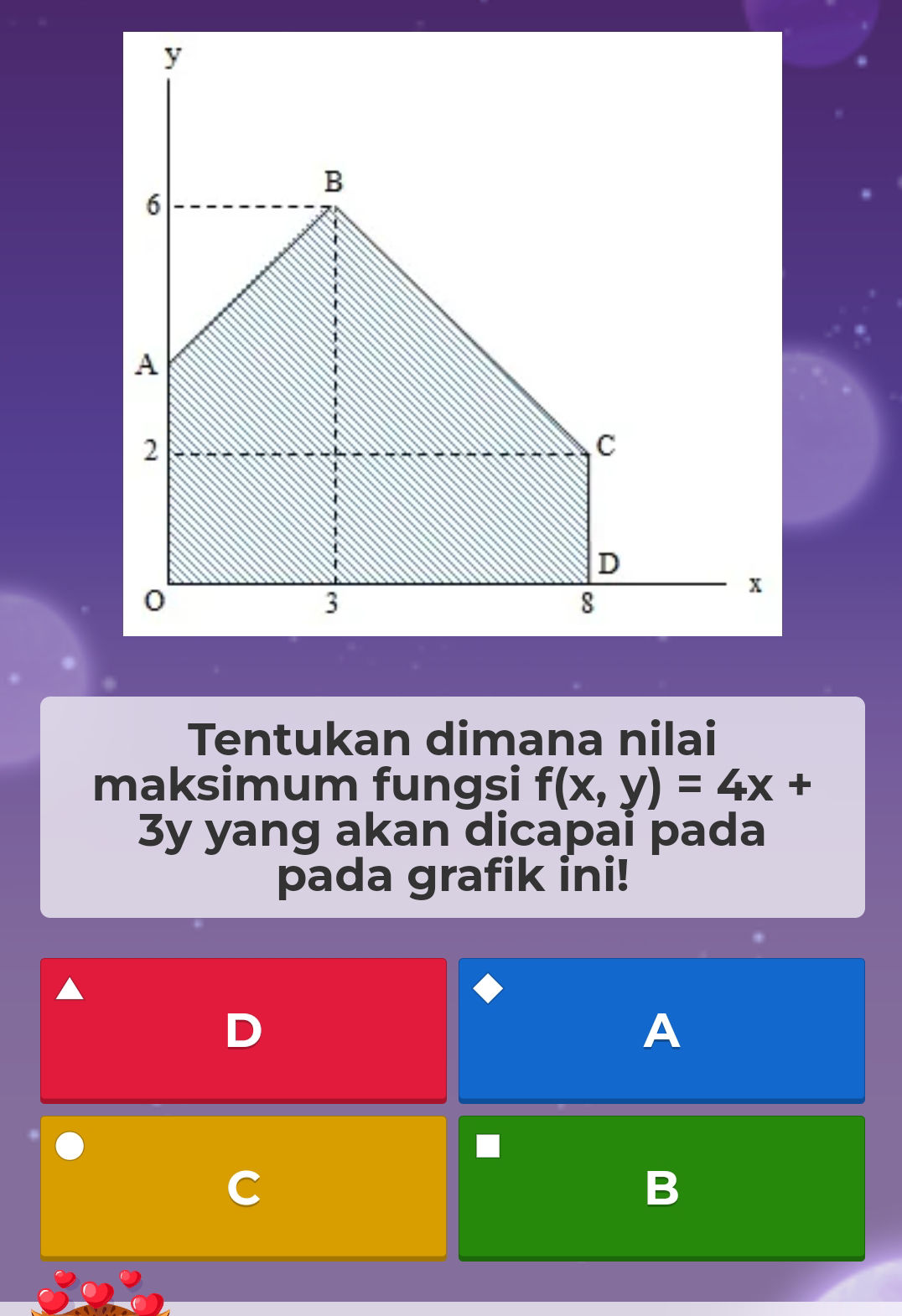Click point A on the y-axis of the graph
This screenshot has height=1316, width=902.
pyautogui.click(x=148, y=365)
